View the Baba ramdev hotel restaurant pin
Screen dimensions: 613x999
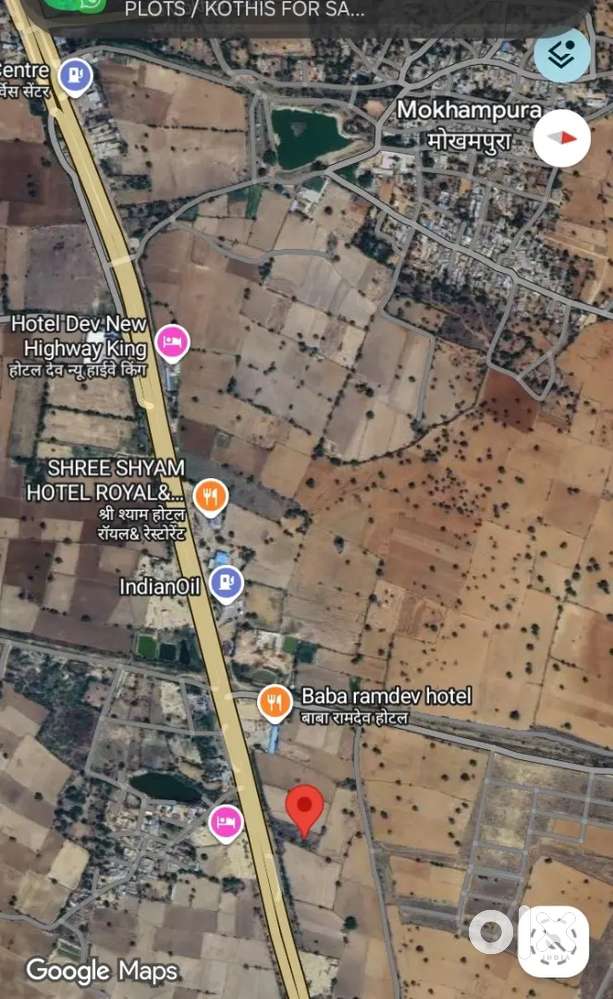pos(274,703)
